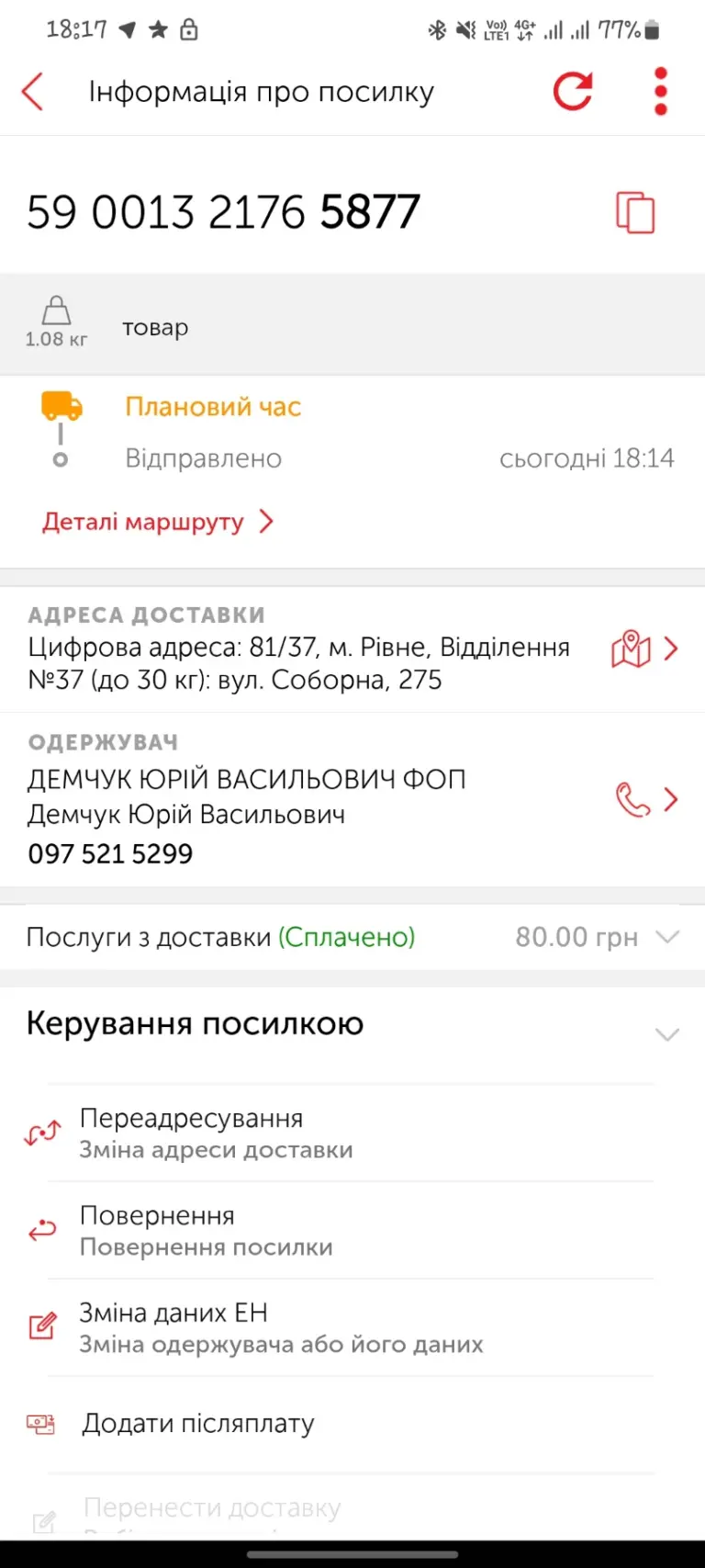Open Деталі маршруту link

pyautogui.click(x=143, y=522)
